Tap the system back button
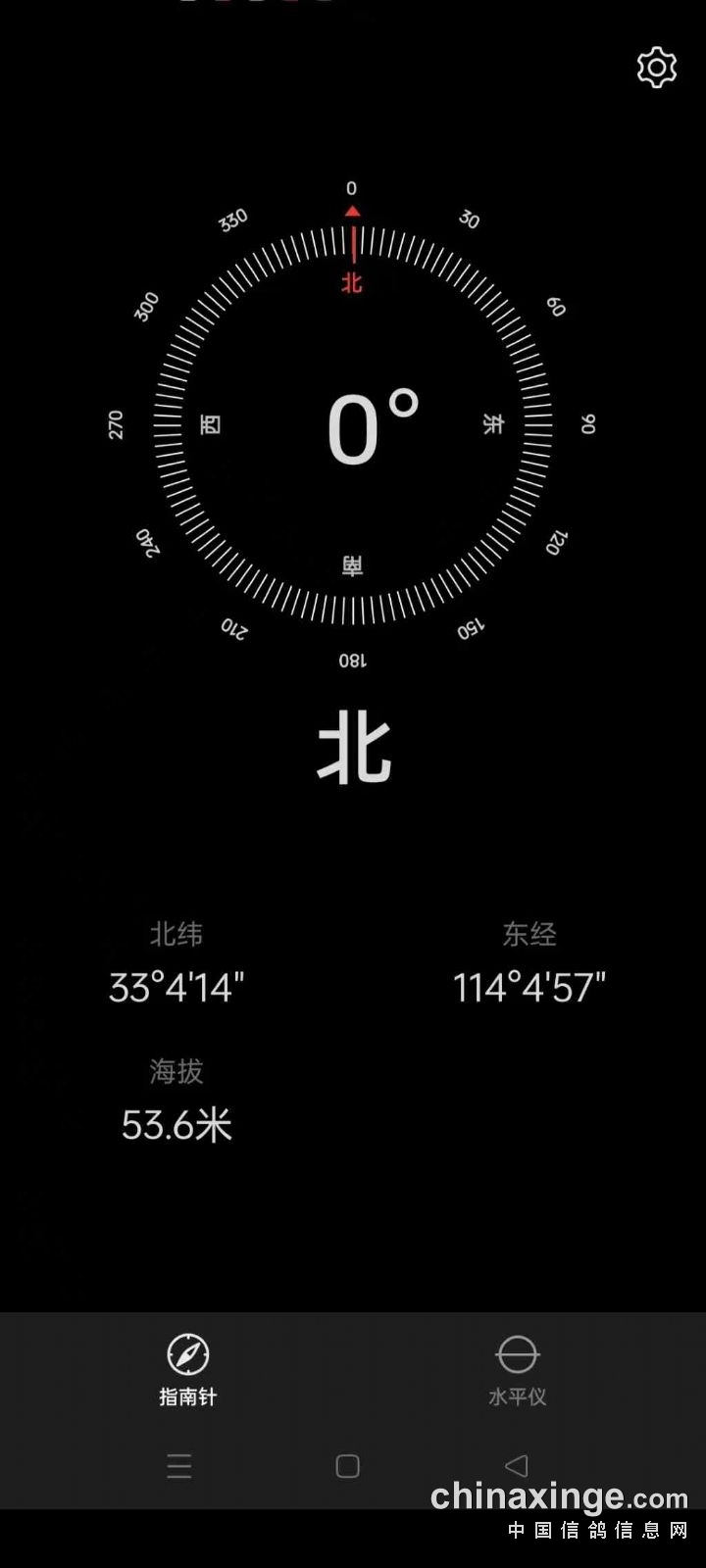 point(516,1465)
